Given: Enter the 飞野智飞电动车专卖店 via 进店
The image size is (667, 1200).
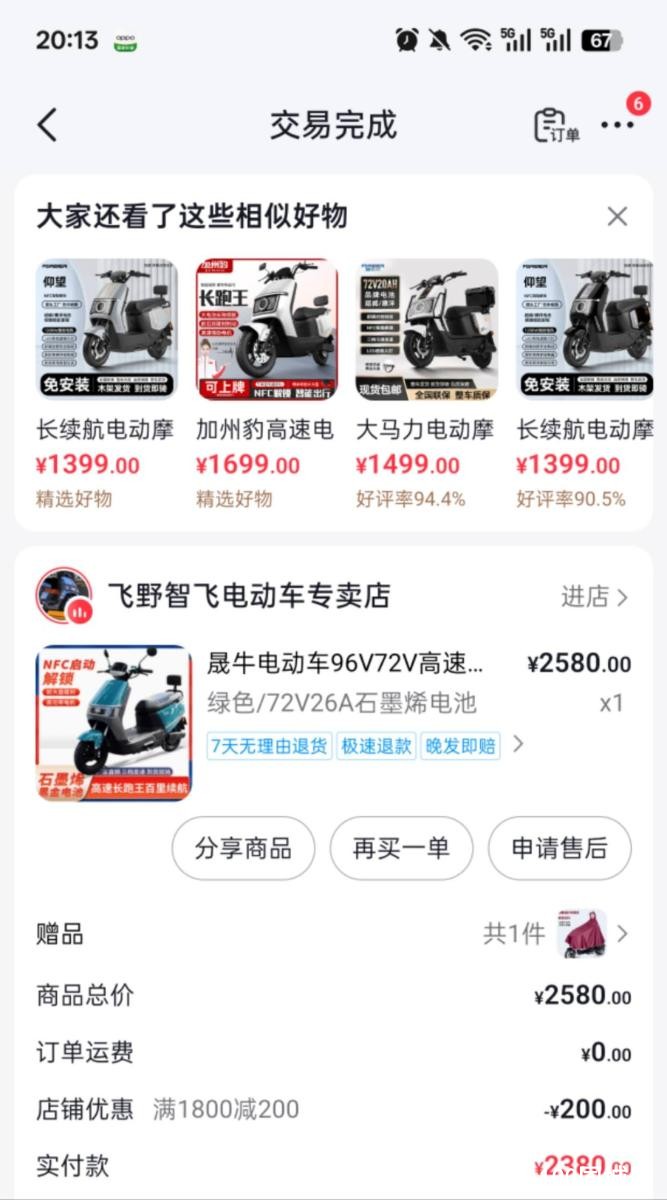Looking at the screenshot, I should (594, 597).
